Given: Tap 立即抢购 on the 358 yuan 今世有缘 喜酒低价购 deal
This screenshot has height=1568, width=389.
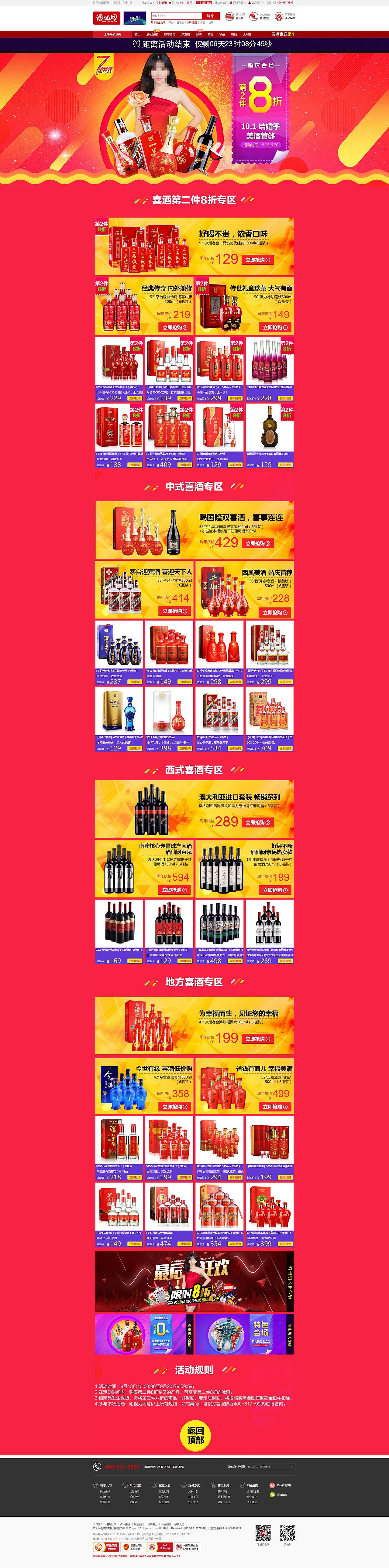Looking at the screenshot, I should pos(175,1107).
